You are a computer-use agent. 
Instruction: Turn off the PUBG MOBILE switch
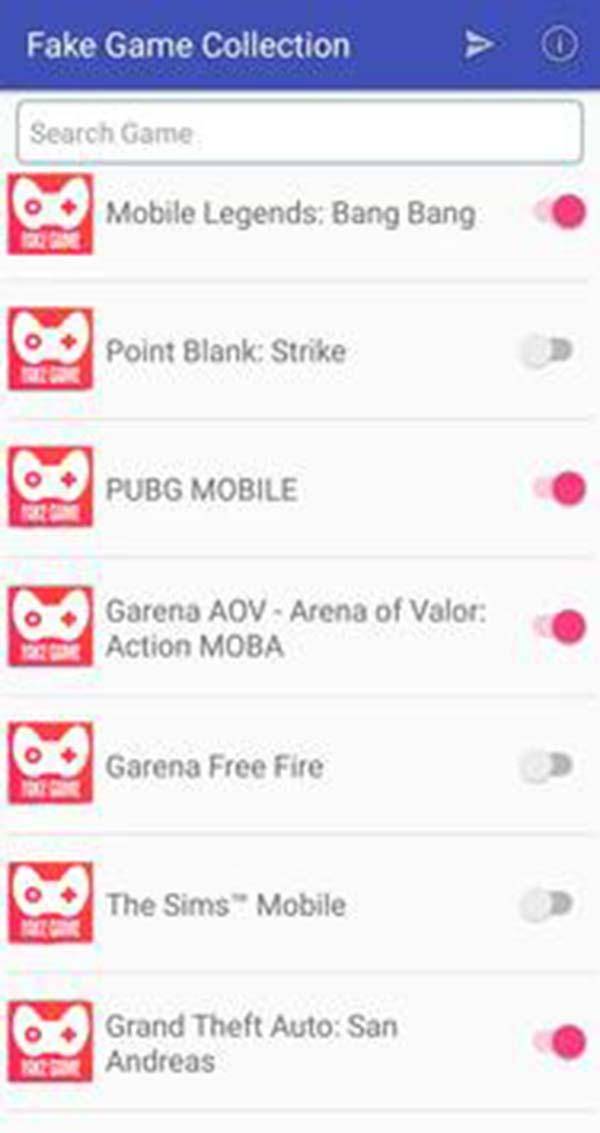click(x=560, y=489)
